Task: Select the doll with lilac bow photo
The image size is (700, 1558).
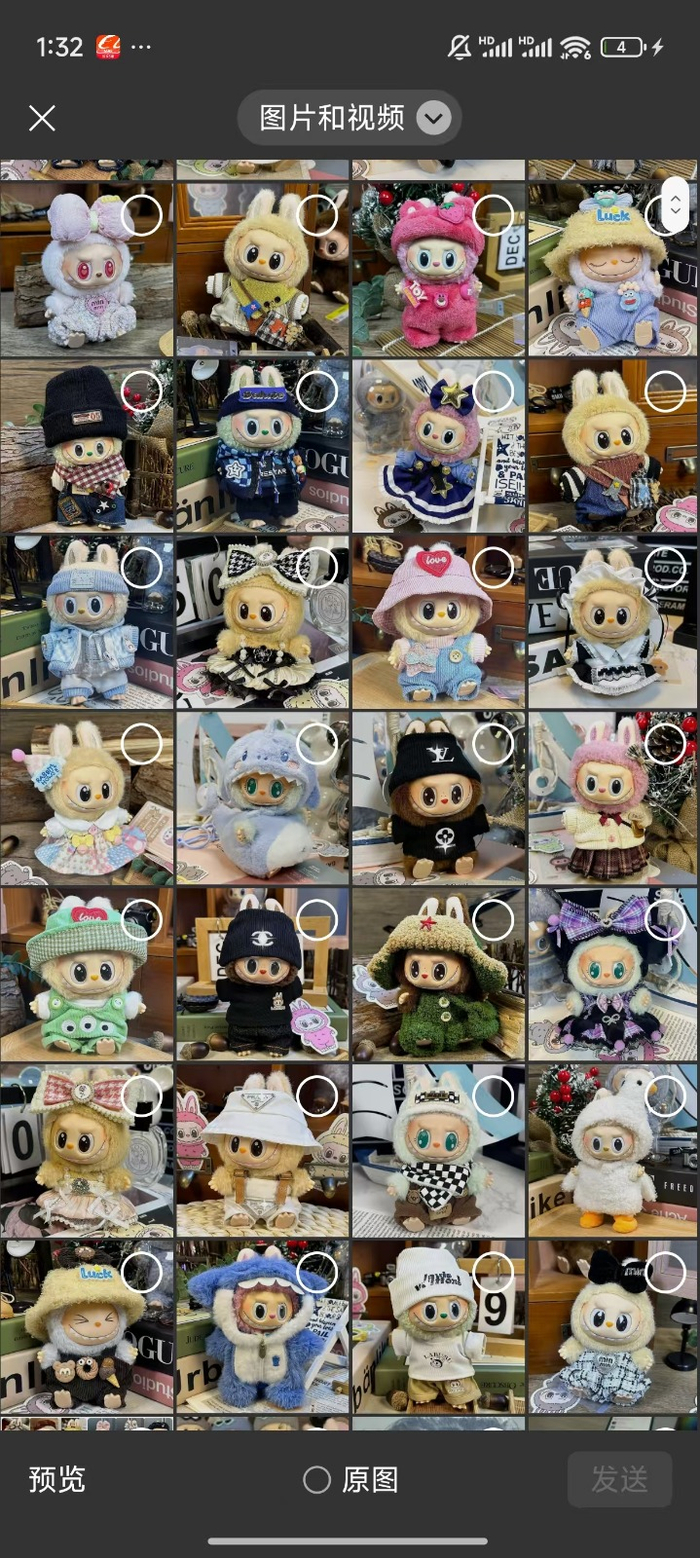Action: pyautogui.click(x=141, y=216)
